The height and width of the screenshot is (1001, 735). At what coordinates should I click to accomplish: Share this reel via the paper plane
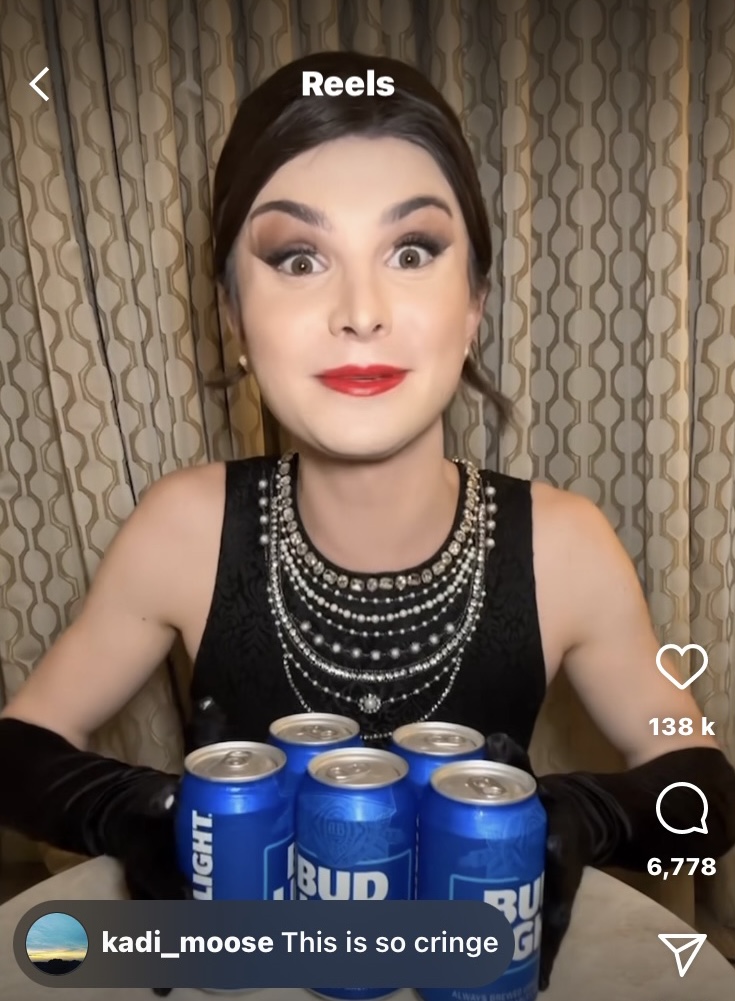point(683,953)
